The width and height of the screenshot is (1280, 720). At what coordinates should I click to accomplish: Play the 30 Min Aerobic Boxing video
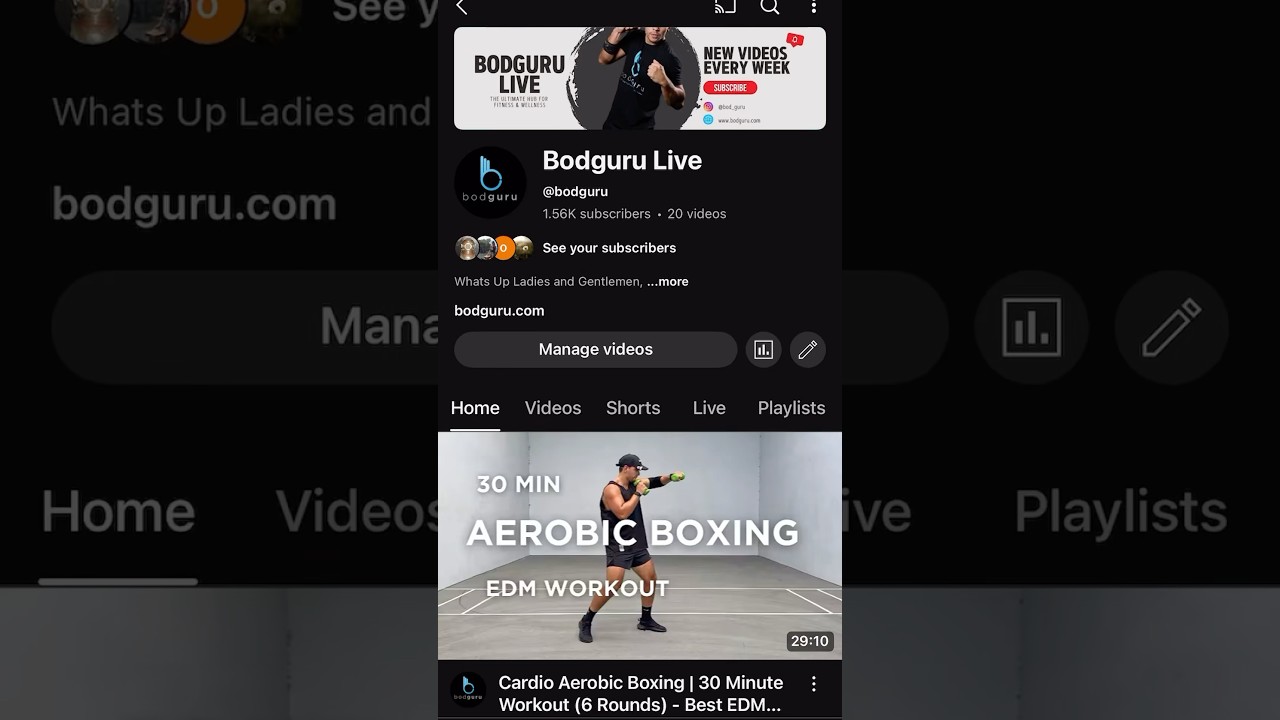point(640,546)
